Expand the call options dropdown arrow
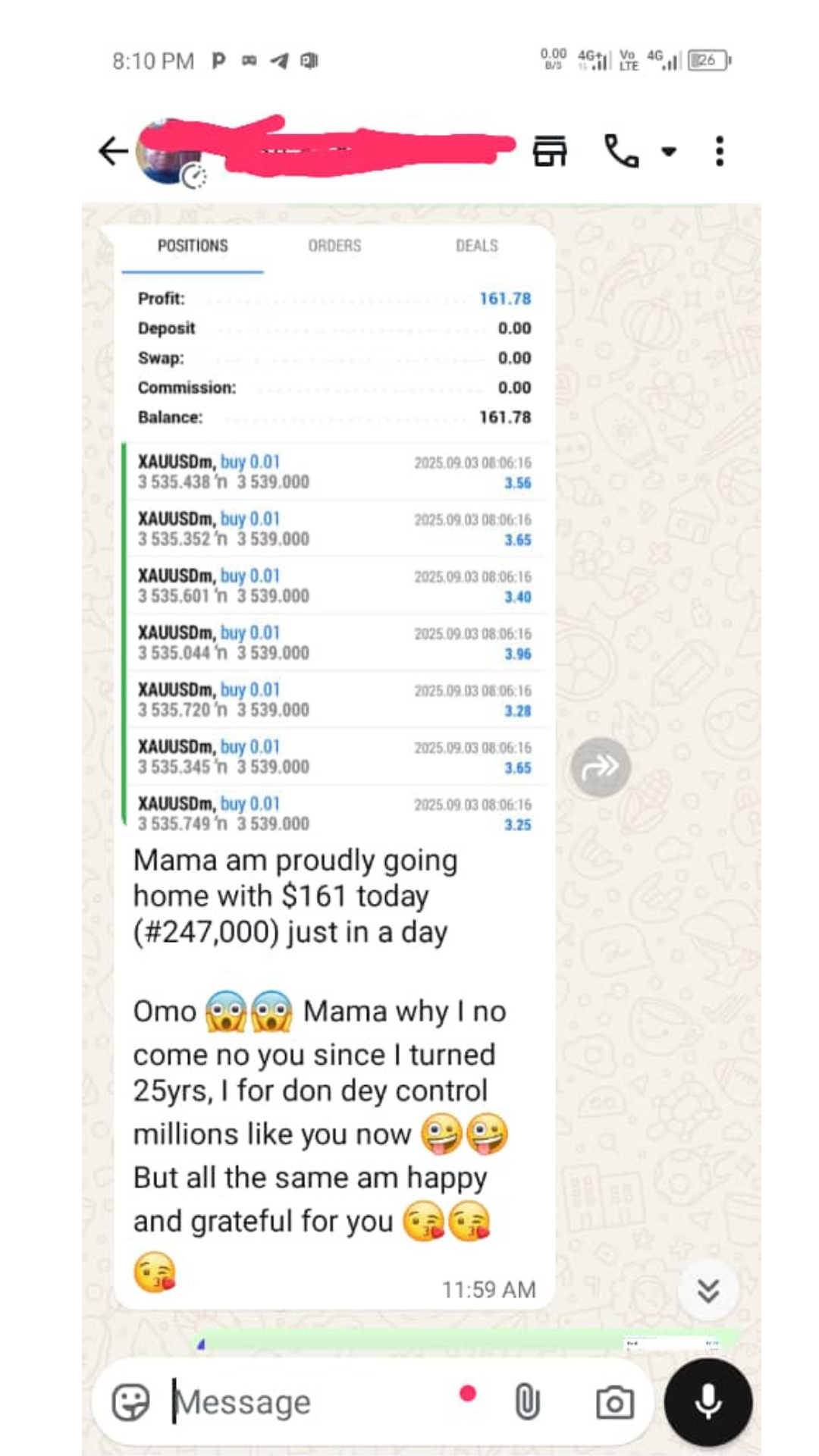 coord(668,152)
